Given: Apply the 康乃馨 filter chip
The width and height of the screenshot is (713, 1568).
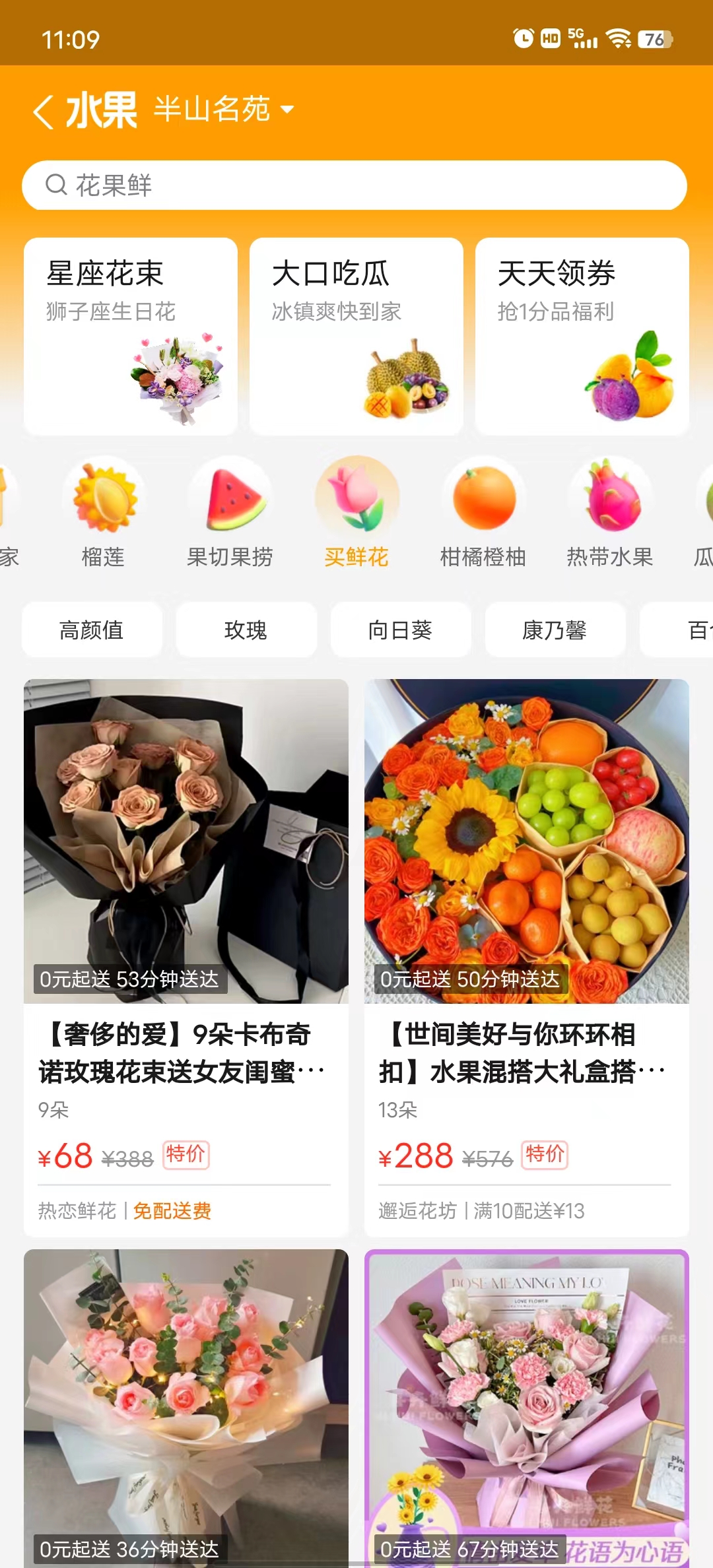Looking at the screenshot, I should pyautogui.click(x=555, y=630).
